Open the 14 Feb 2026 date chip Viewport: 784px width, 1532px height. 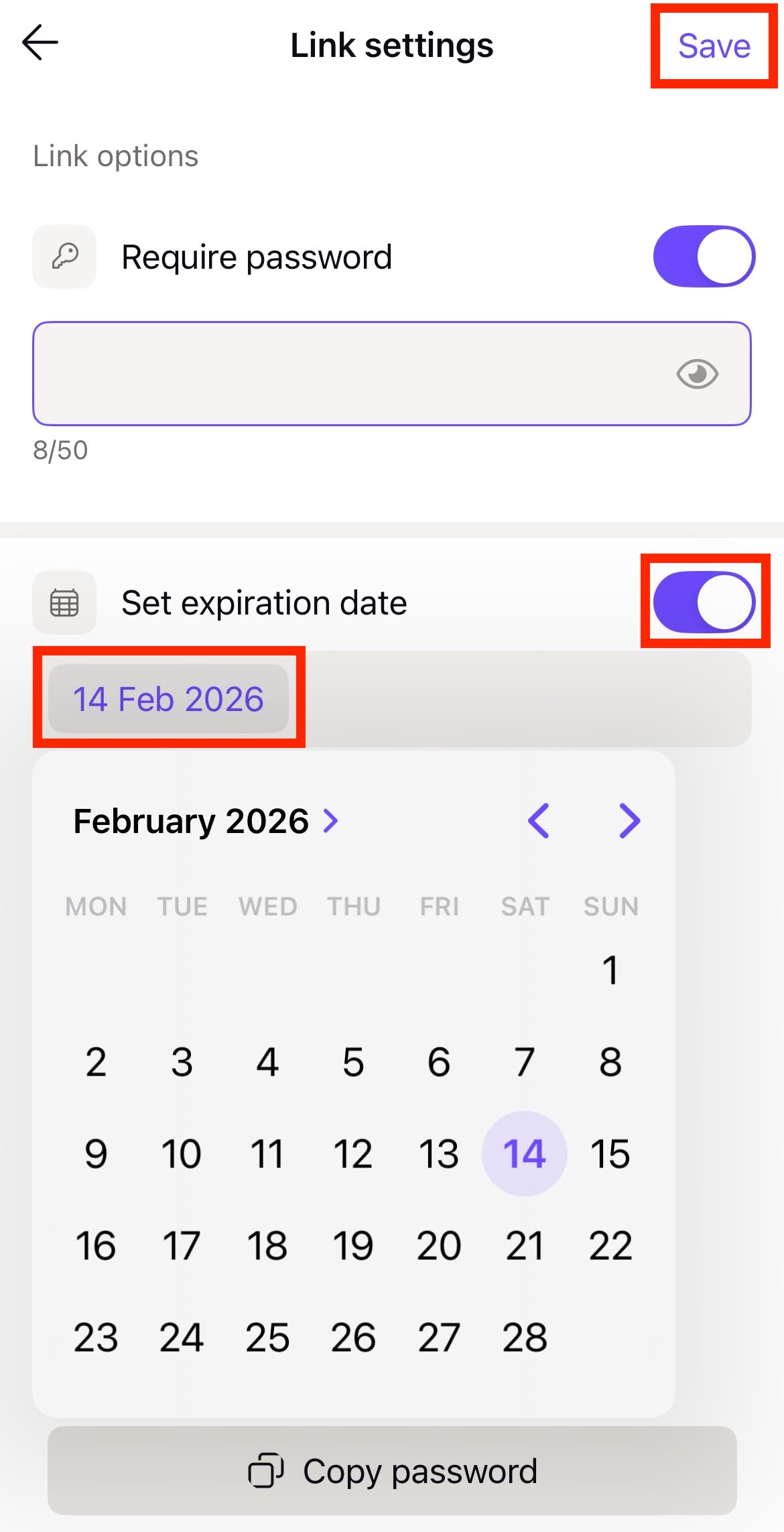168,698
